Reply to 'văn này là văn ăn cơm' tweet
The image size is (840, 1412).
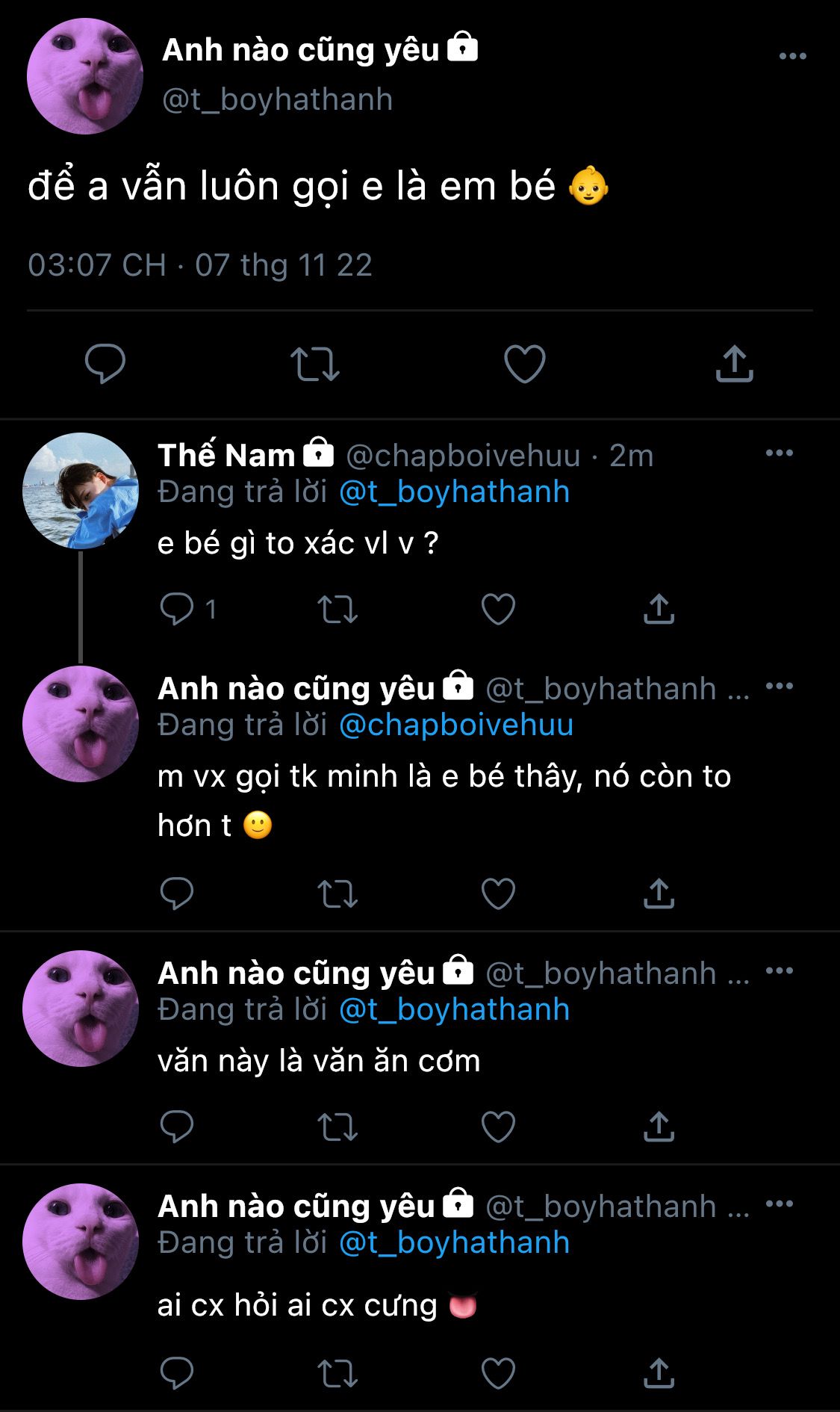pyautogui.click(x=177, y=1127)
